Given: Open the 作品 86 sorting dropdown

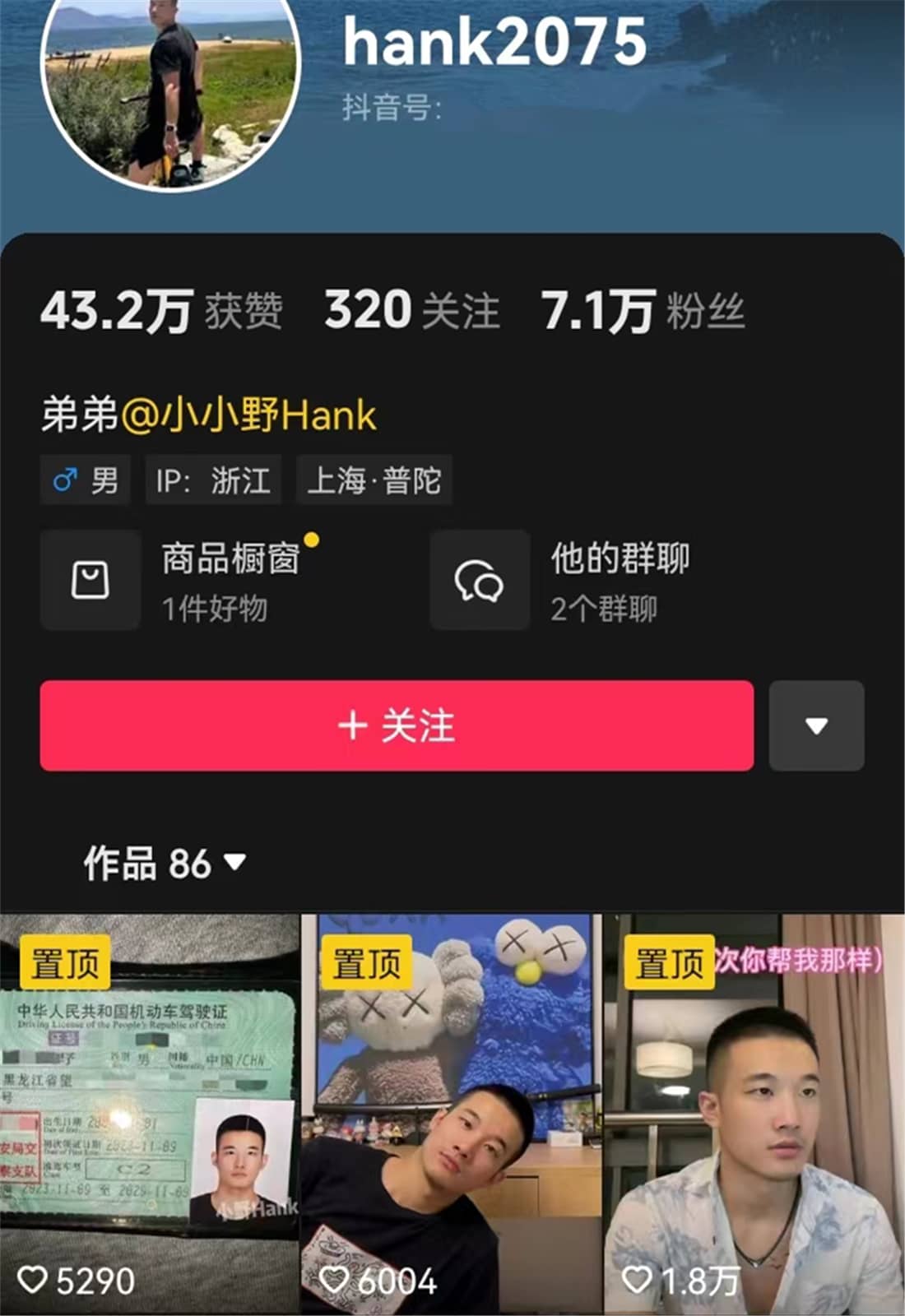Looking at the screenshot, I should point(165,864).
